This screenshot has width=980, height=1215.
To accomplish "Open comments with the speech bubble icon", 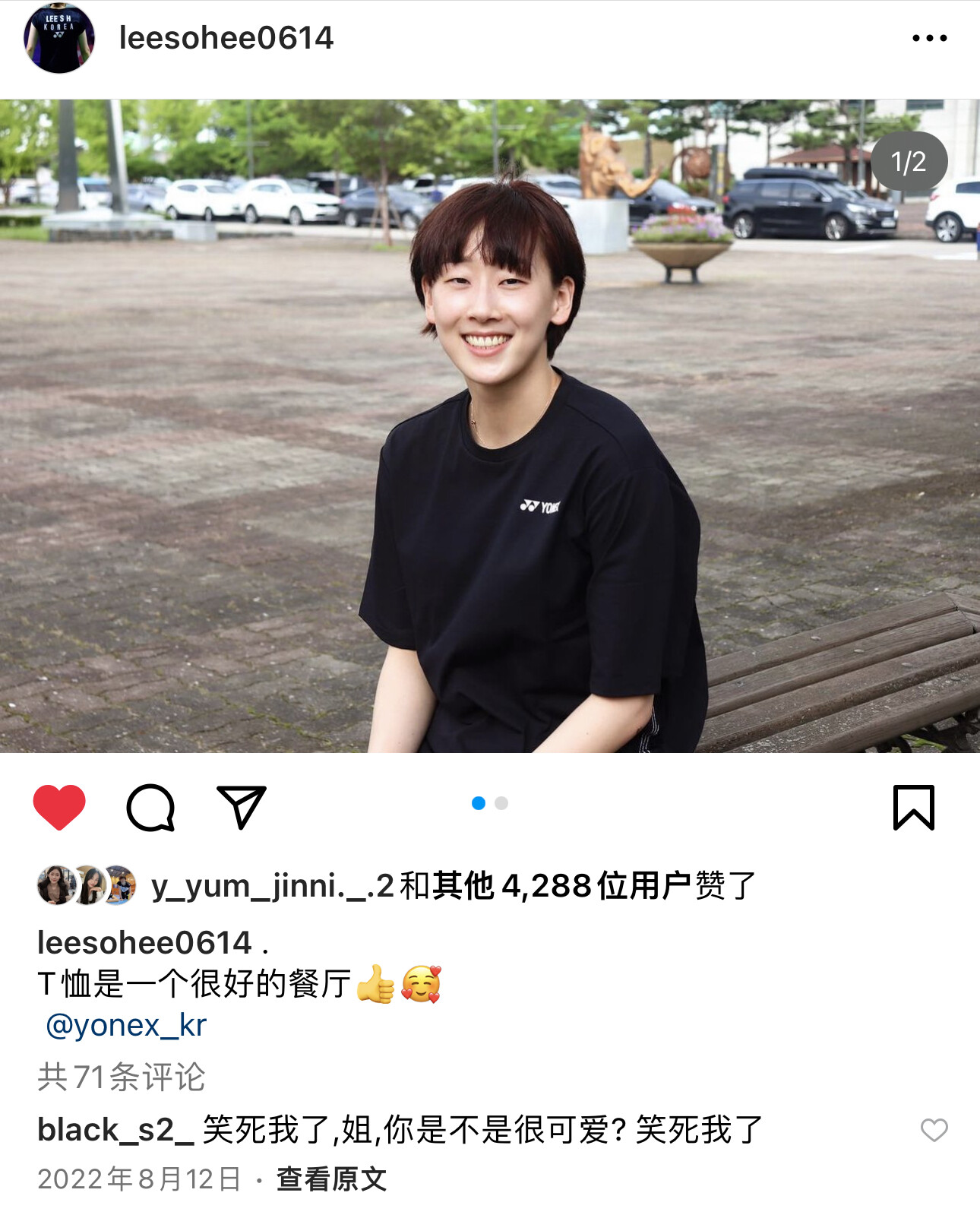I will click(150, 806).
